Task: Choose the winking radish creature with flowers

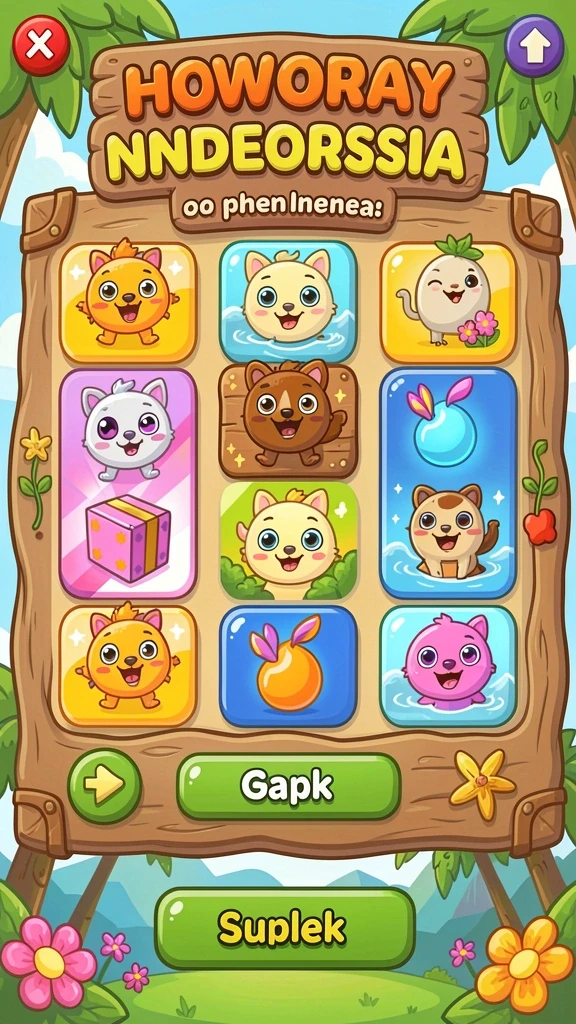Action: 448,302
